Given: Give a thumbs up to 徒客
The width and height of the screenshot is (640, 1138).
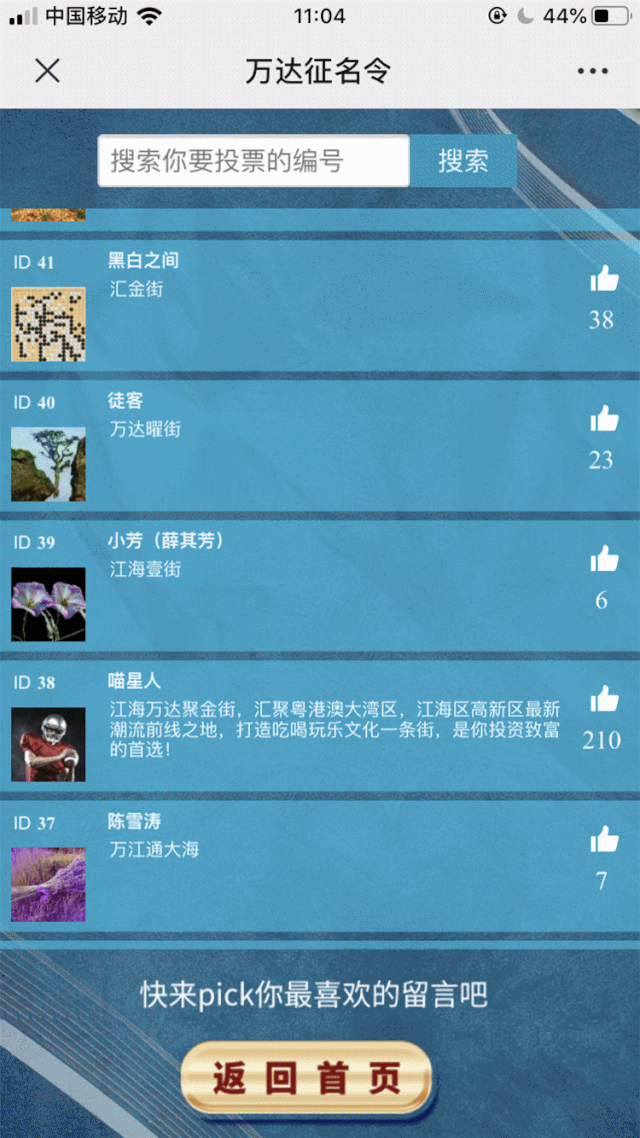Looking at the screenshot, I should [x=604, y=420].
